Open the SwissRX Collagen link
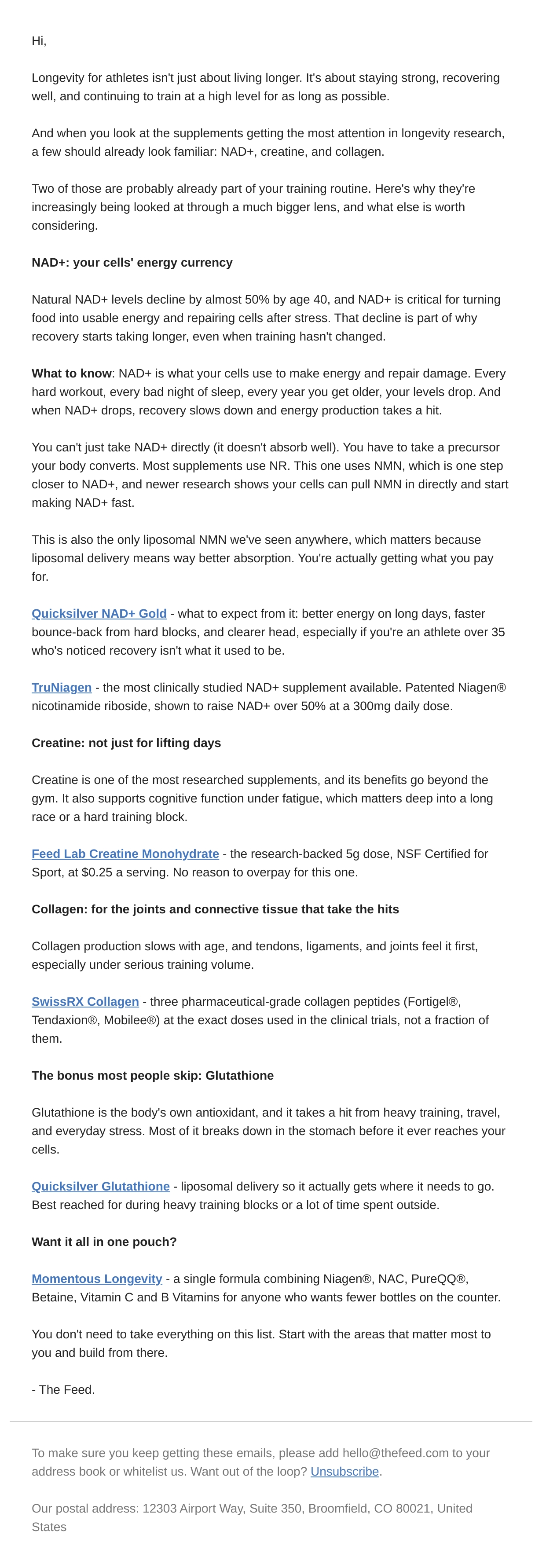Screen dimensions: 535x1568 click(x=85, y=1001)
